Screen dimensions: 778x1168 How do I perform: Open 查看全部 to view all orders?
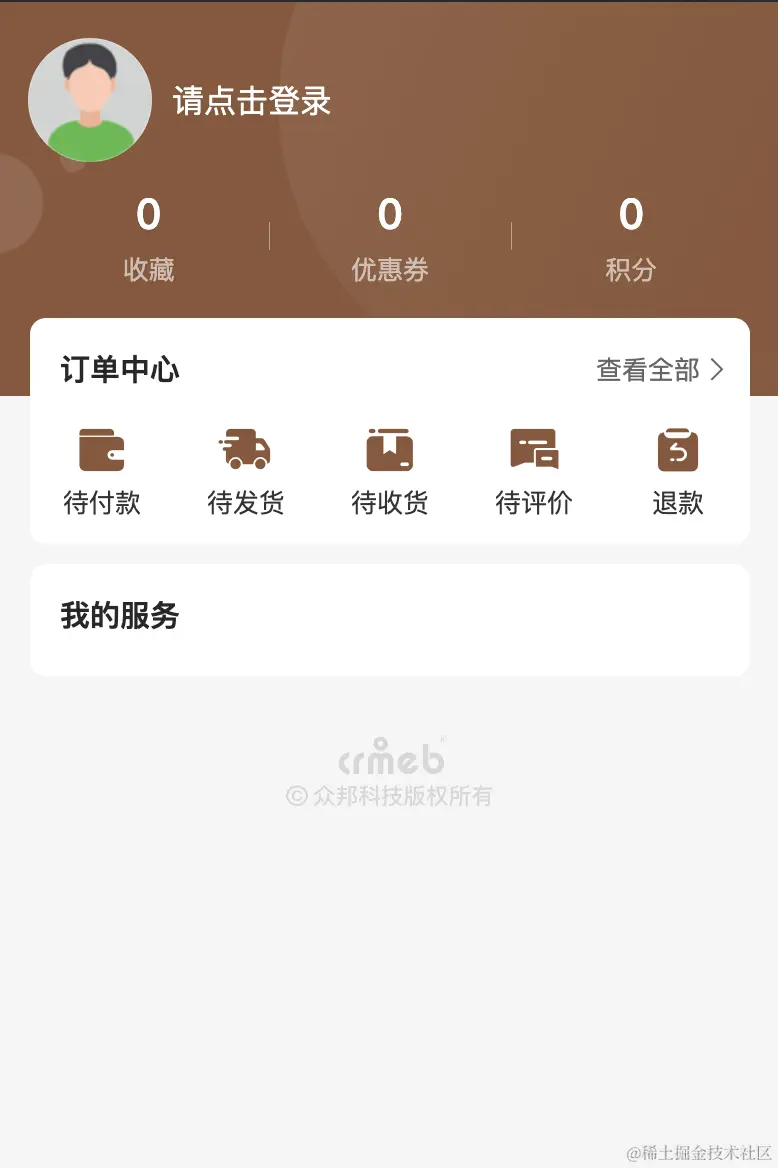click(650, 370)
